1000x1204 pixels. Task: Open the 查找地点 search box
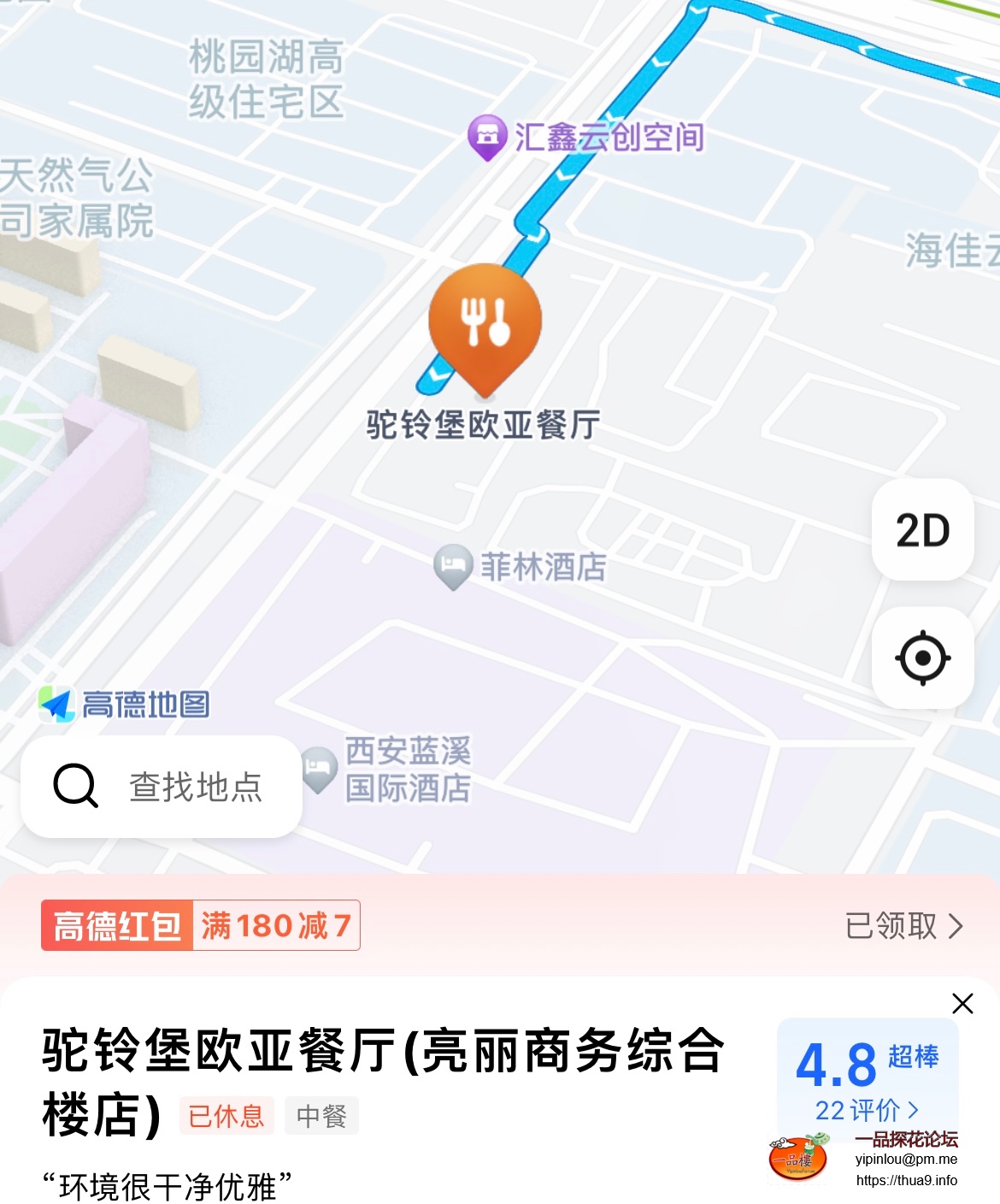point(162,786)
